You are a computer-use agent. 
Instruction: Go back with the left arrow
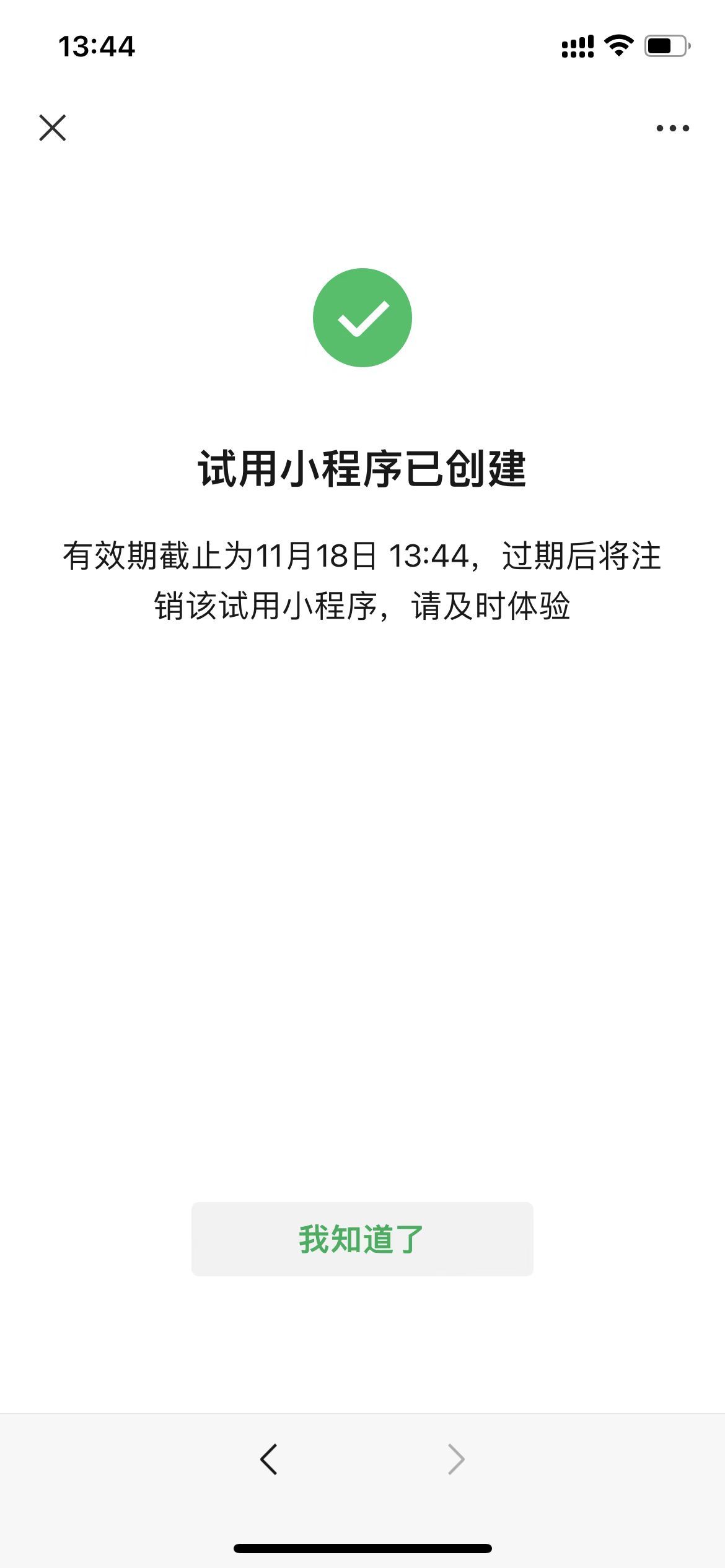(x=269, y=1460)
